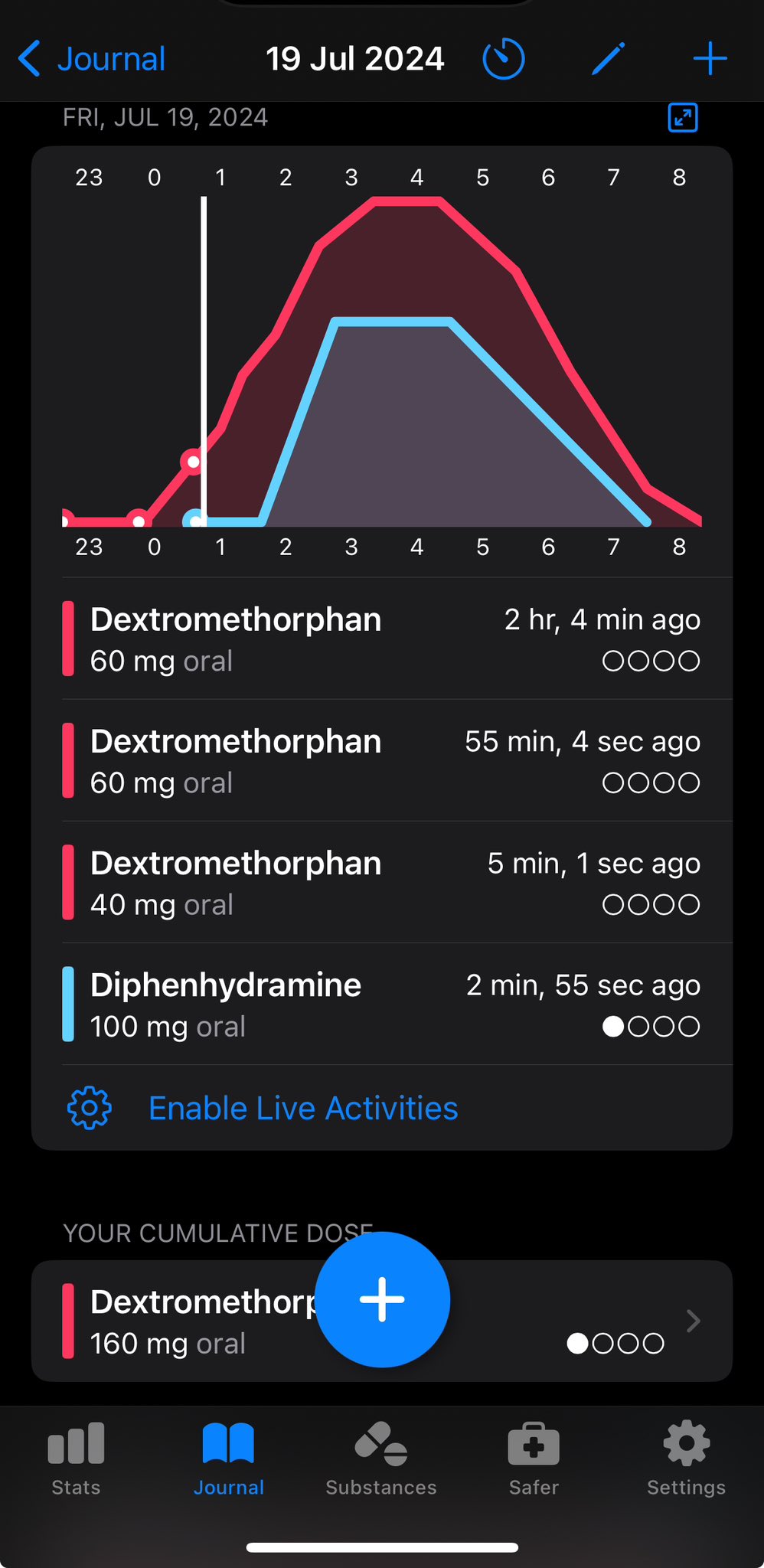Image resolution: width=764 pixels, height=1568 pixels.
Task: Expand the timeline chart to fullscreen
Action: click(682, 118)
